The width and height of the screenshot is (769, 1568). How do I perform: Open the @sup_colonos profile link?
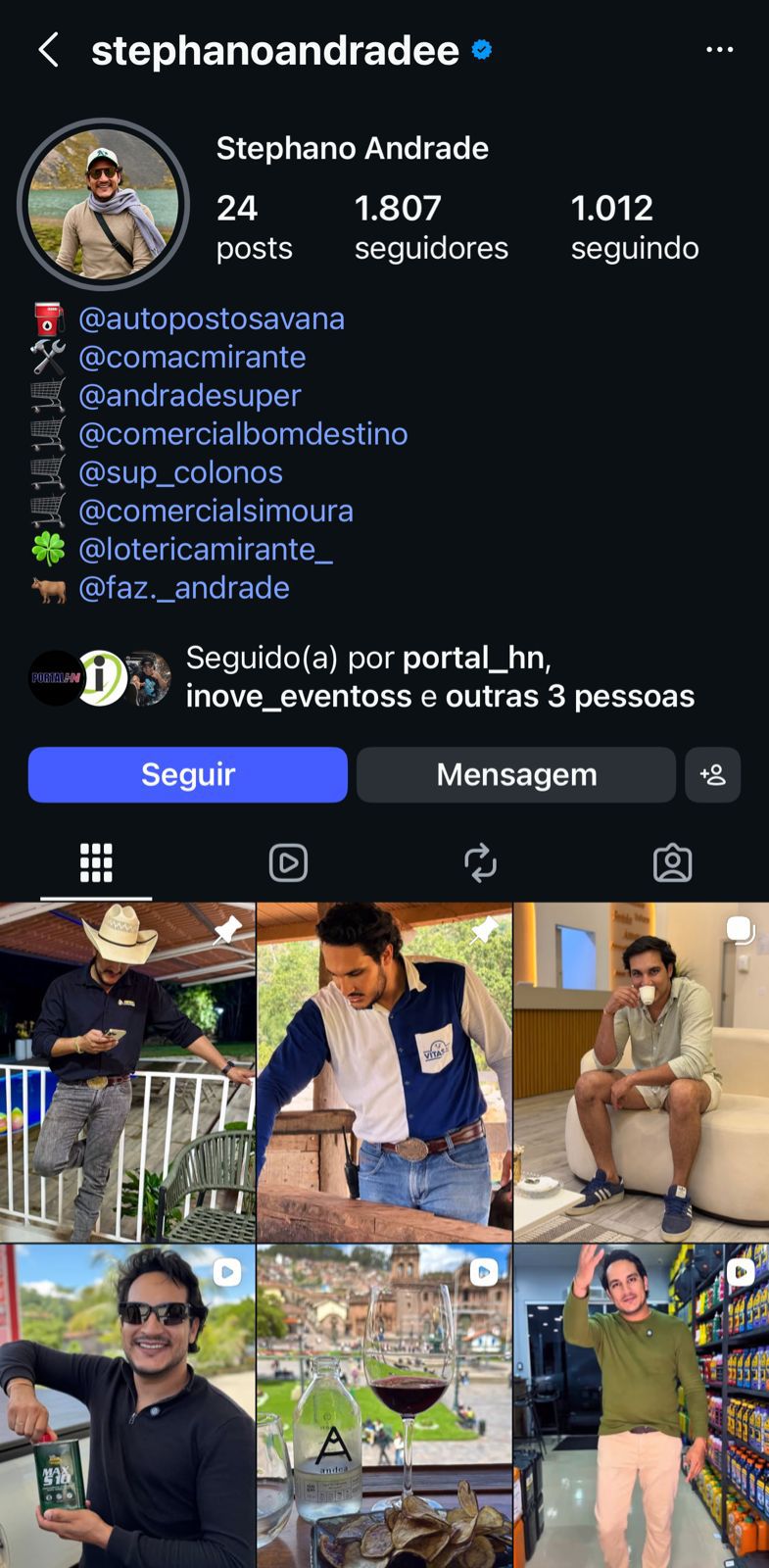[x=180, y=472]
